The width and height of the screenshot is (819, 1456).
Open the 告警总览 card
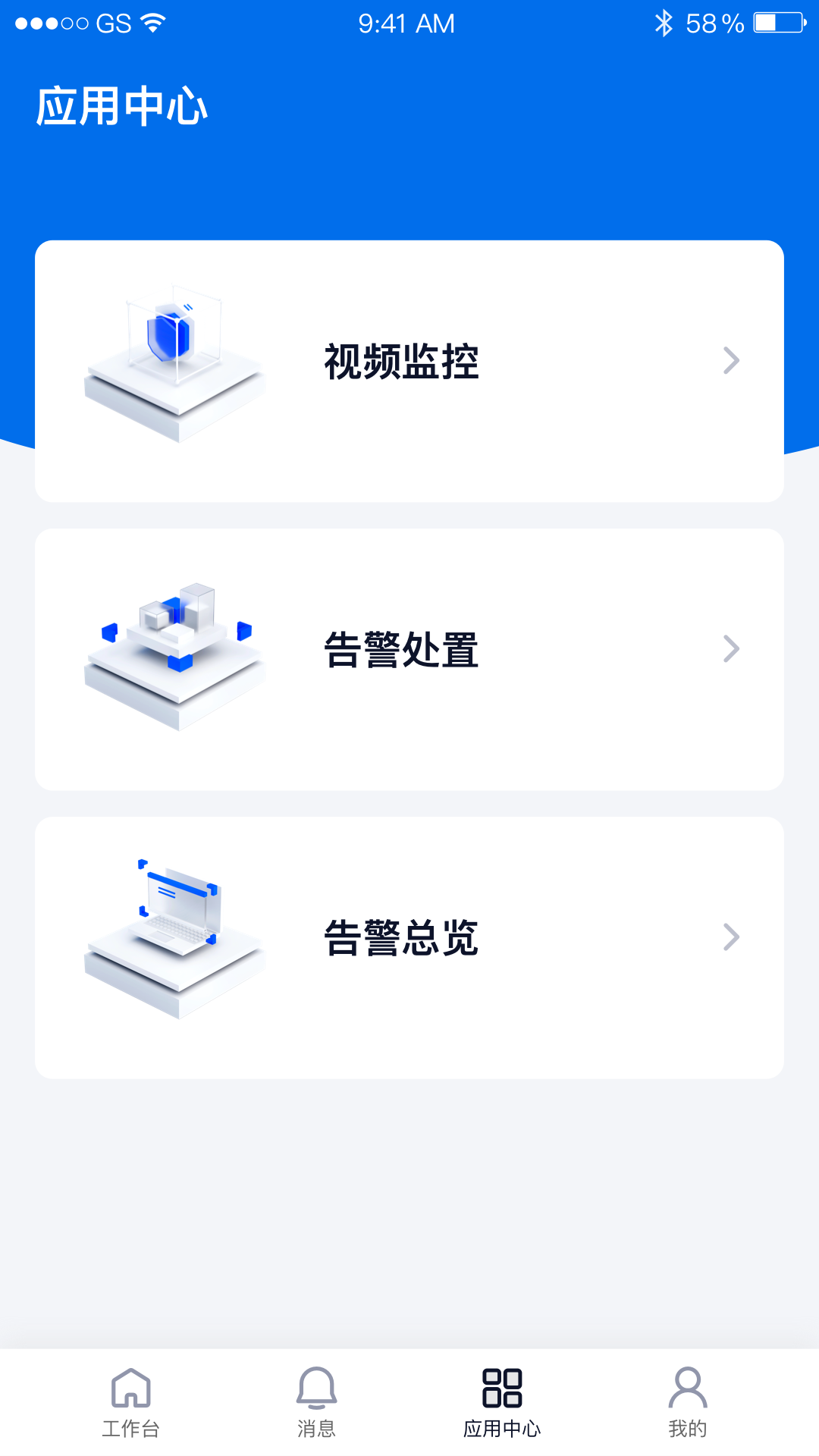pyautogui.click(x=409, y=947)
